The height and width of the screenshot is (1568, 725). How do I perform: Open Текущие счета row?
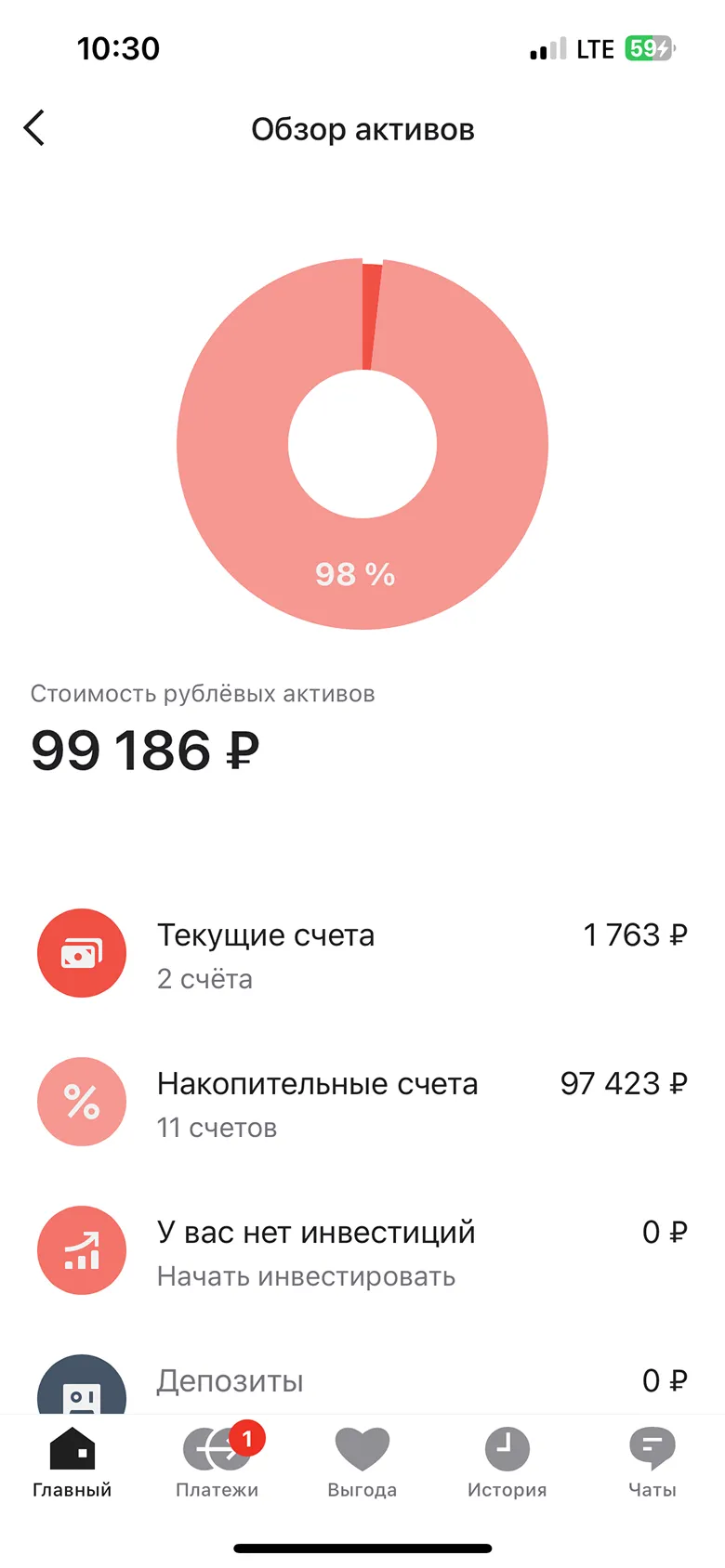click(x=362, y=954)
